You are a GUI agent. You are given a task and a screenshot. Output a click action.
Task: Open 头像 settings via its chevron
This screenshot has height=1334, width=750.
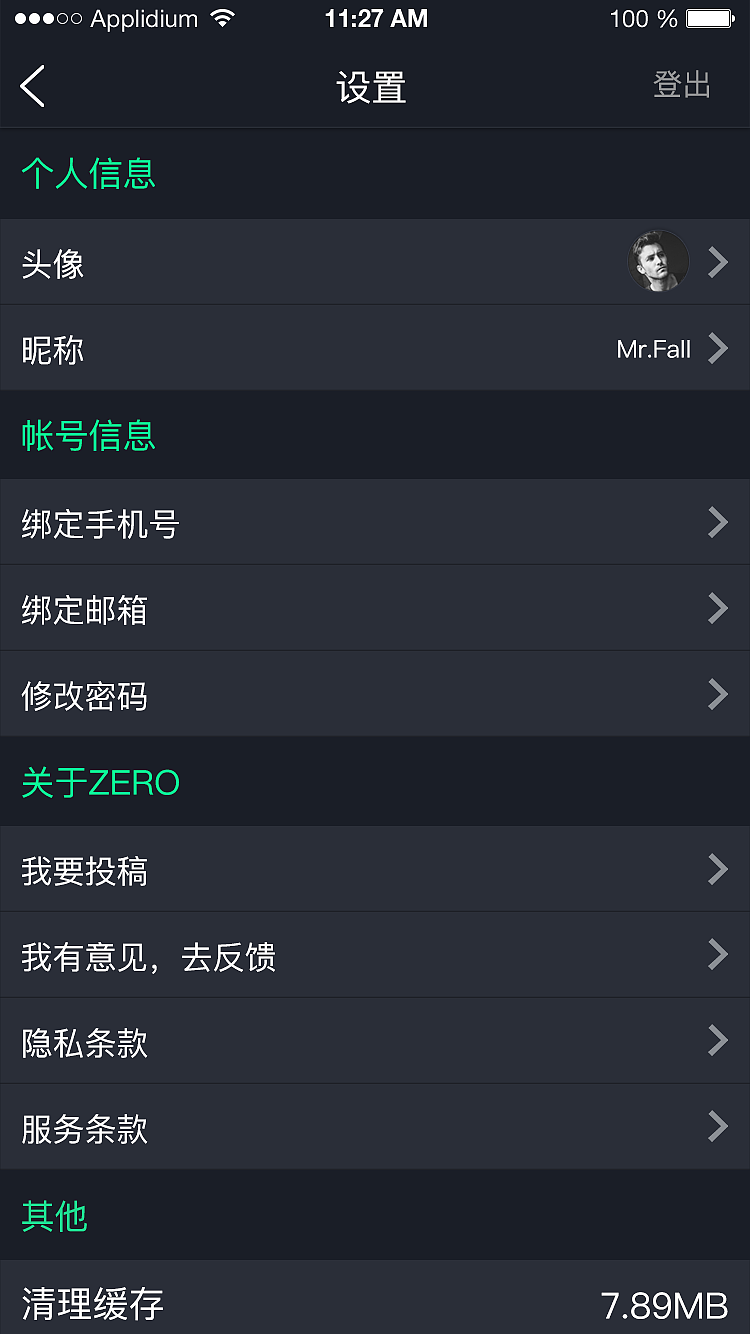pos(717,261)
